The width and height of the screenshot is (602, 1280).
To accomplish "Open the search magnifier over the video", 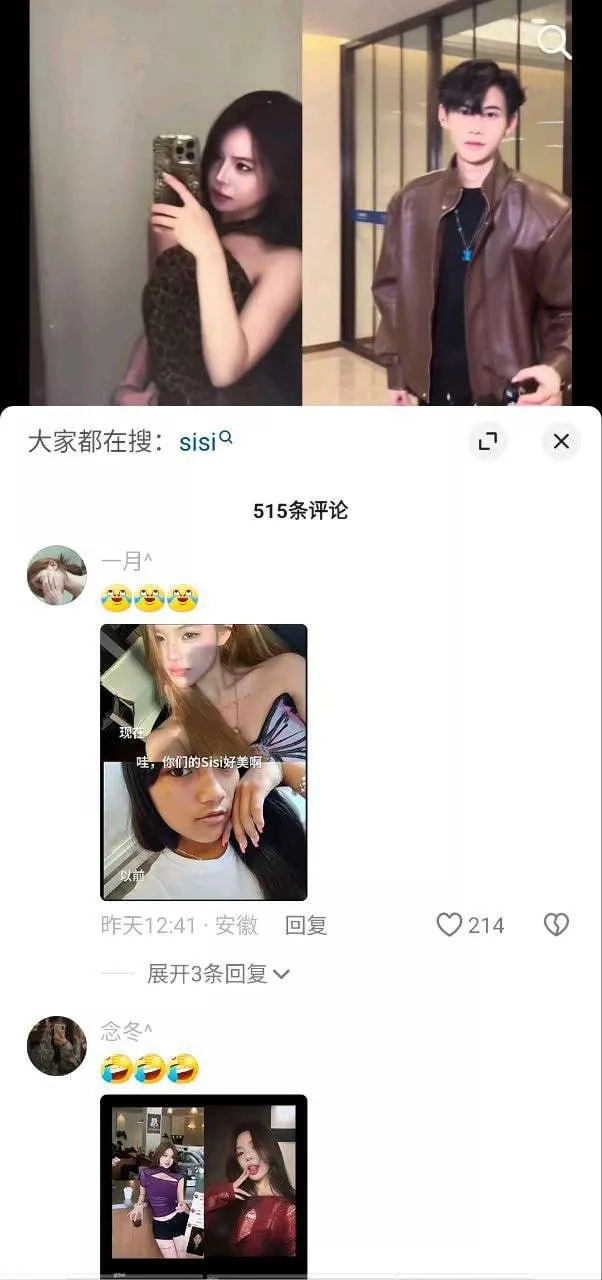I will pos(553,42).
